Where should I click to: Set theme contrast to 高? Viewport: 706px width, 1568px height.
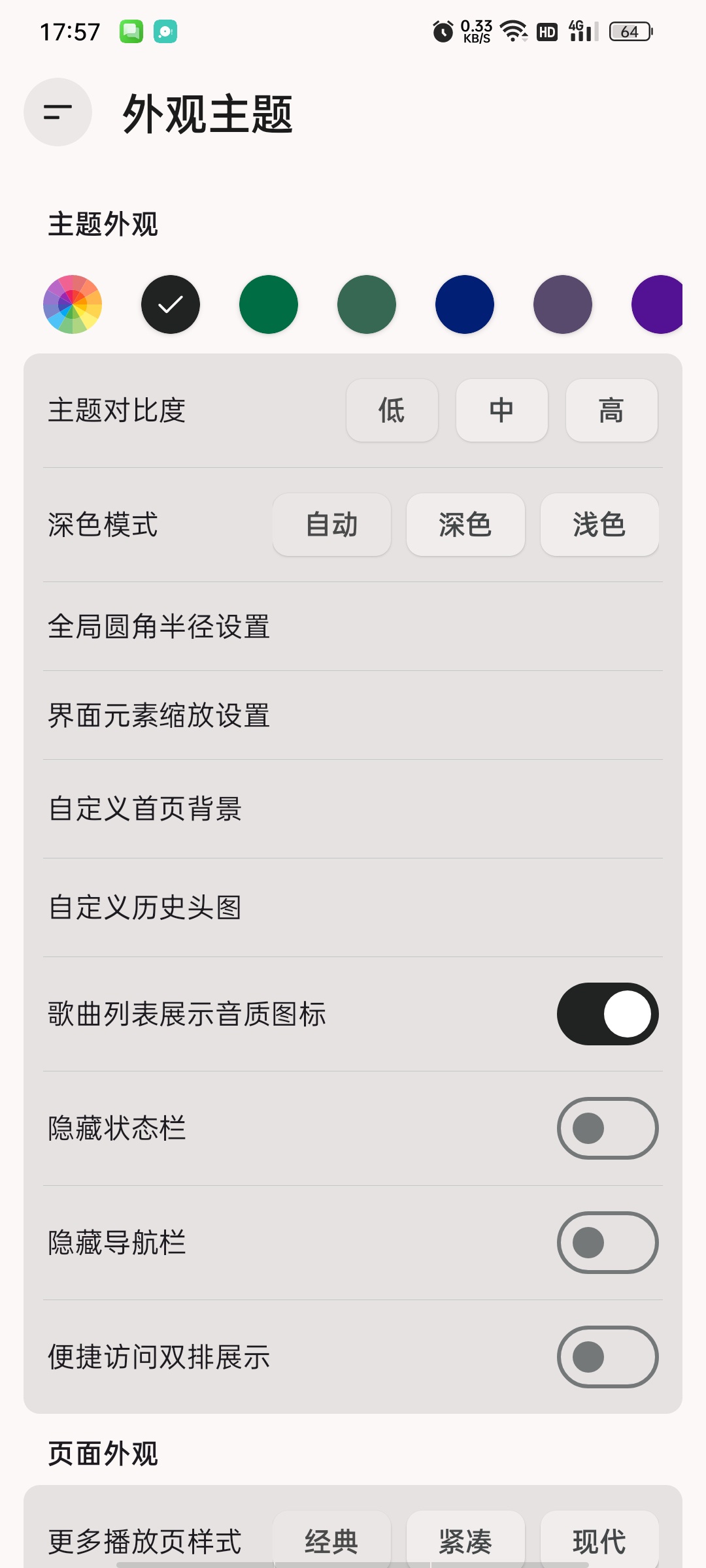(612, 410)
